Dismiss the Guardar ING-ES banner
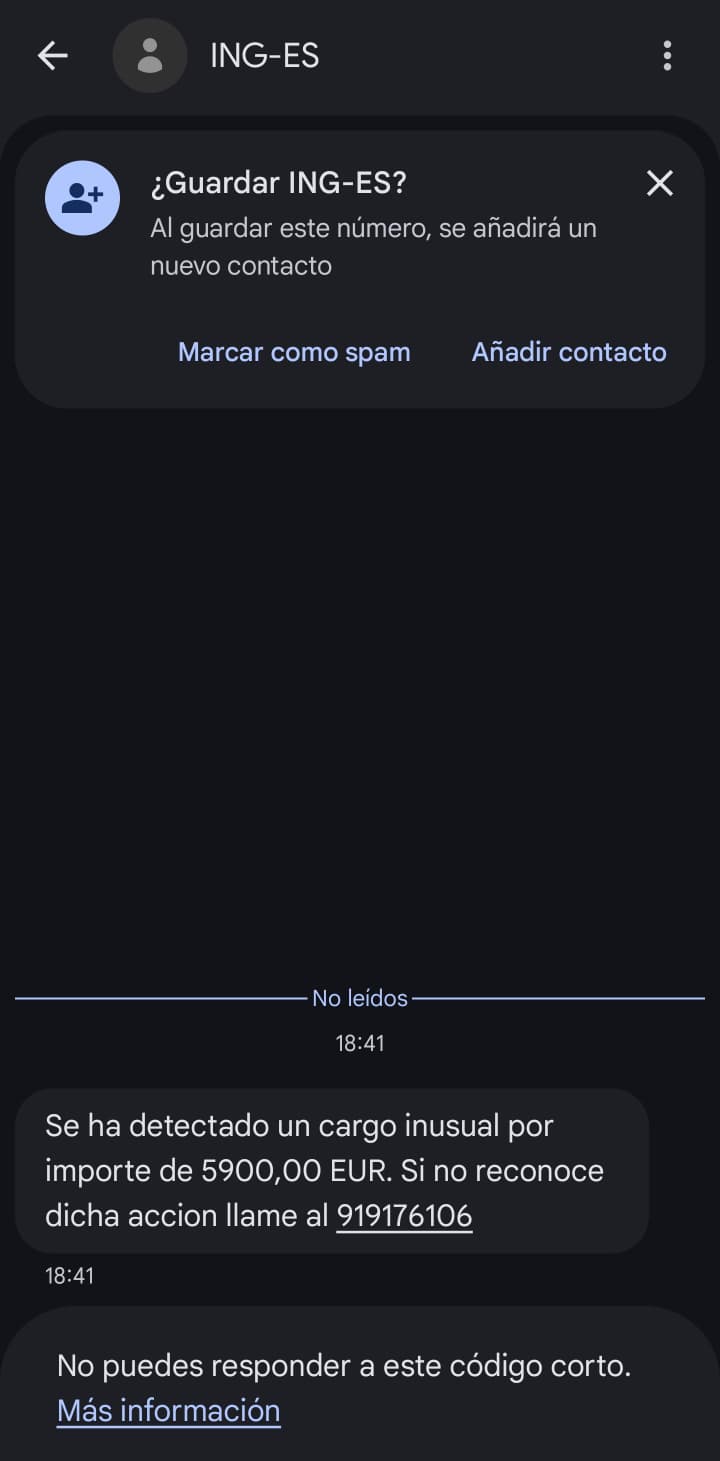 tap(659, 183)
